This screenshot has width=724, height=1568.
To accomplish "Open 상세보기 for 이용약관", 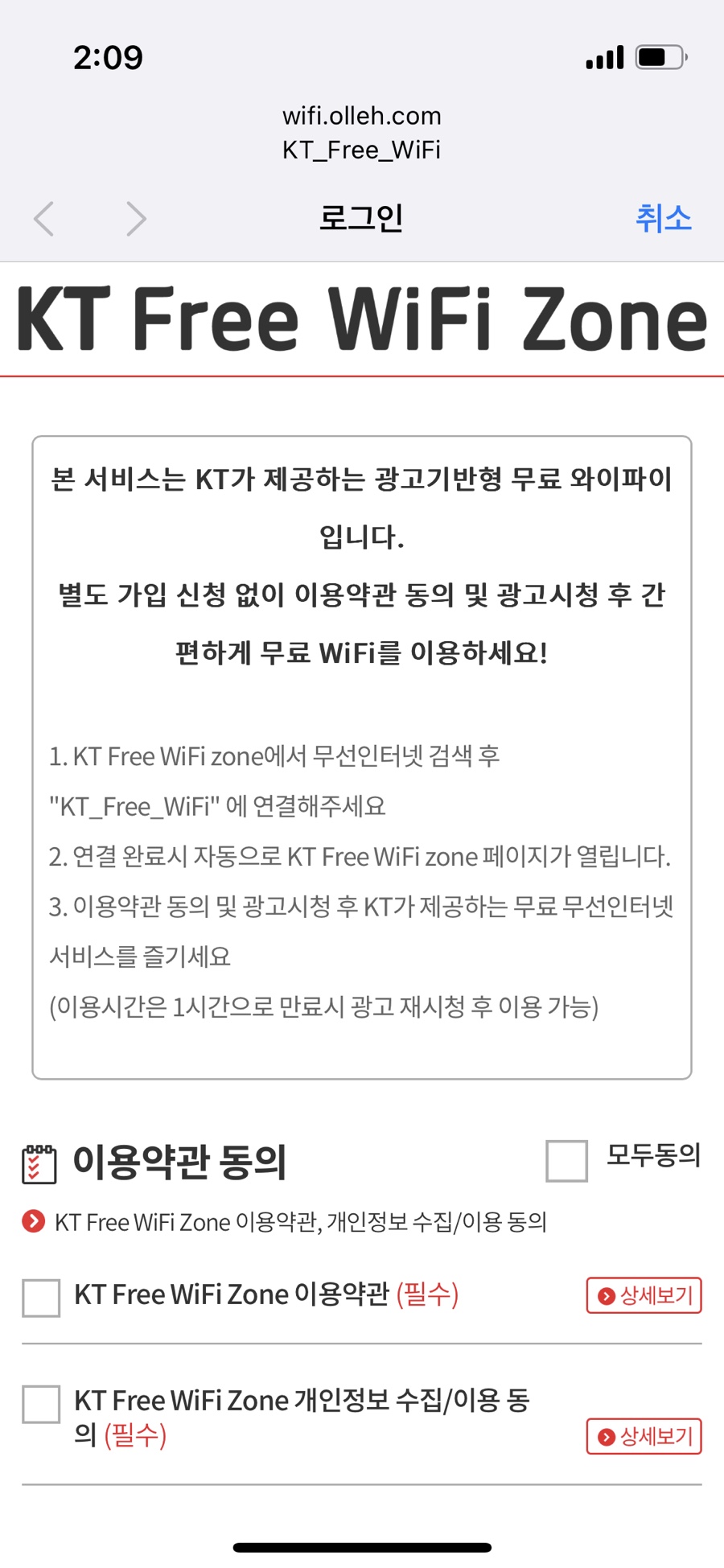I will coord(644,1295).
